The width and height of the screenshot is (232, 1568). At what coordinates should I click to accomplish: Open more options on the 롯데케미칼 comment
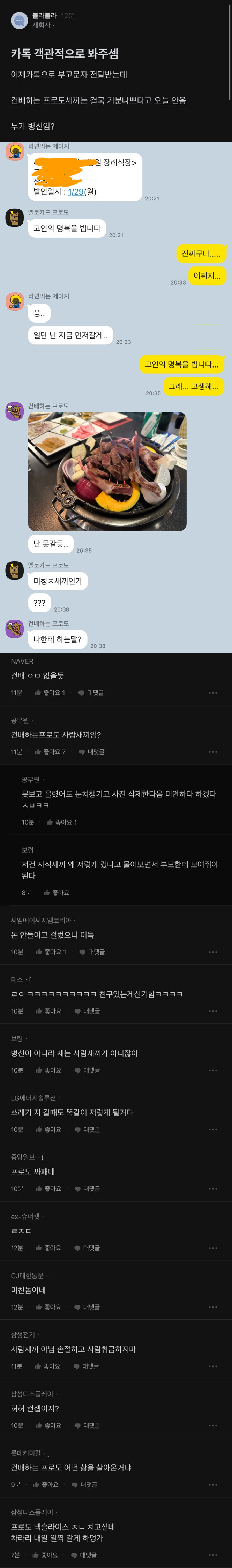pyautogui.click(x=212, y=1485)
